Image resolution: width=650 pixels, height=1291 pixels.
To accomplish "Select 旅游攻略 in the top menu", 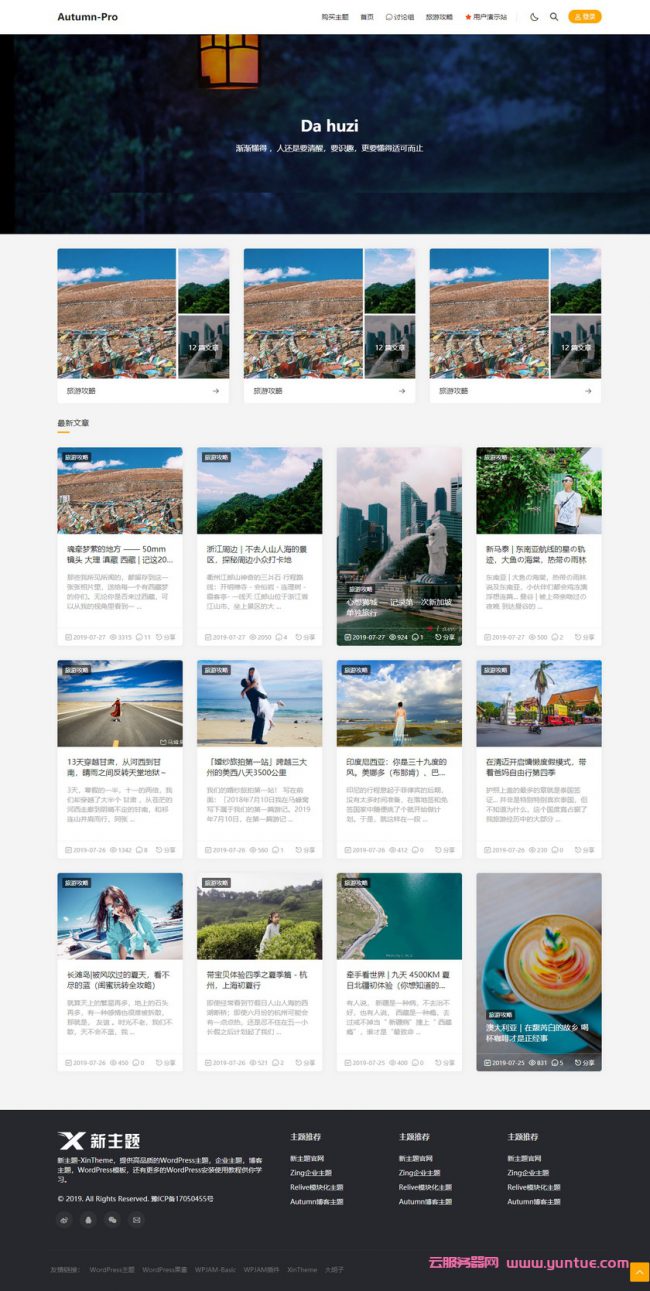I will (439, 17).
